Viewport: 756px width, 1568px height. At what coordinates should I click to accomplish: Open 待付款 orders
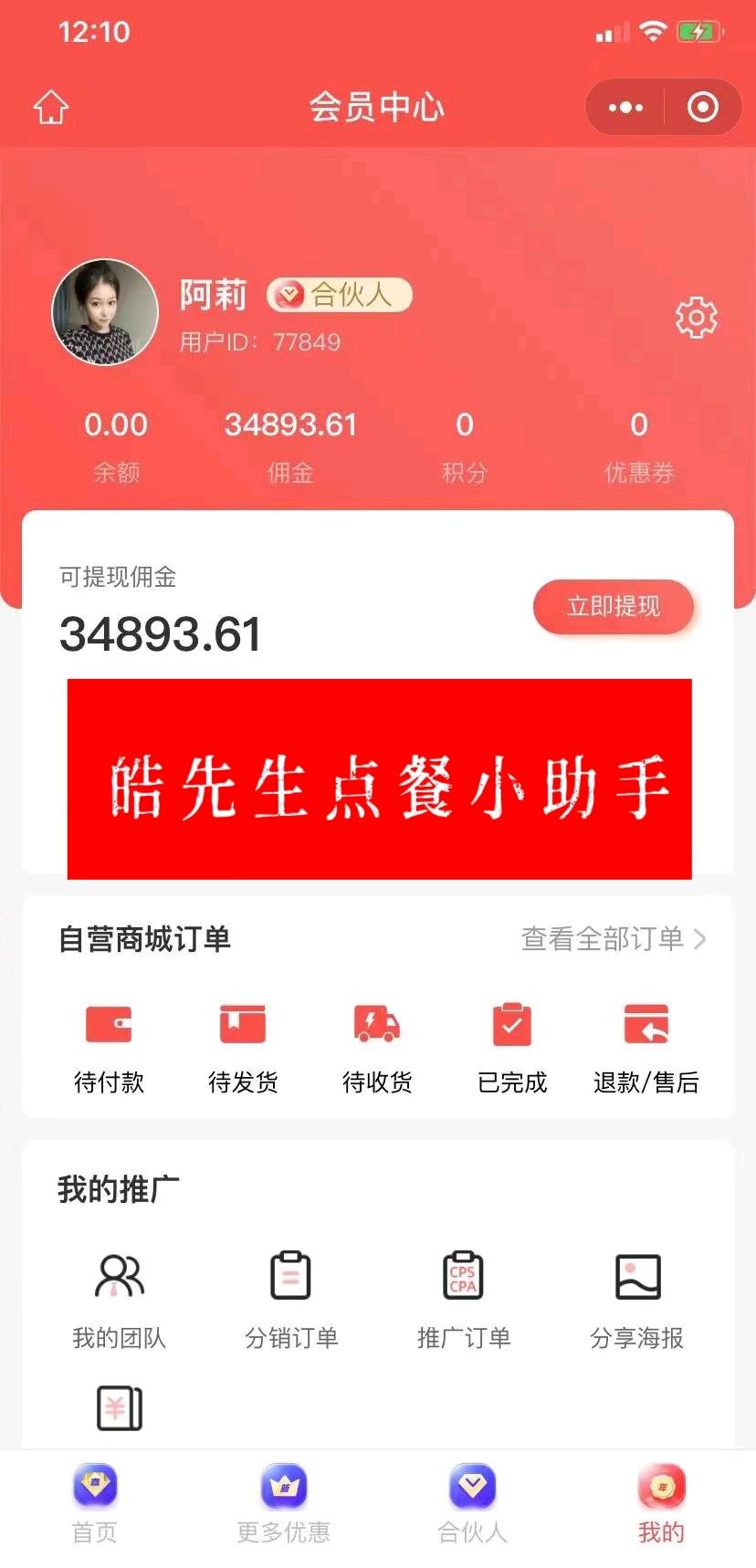click(x=109, y=1047)
